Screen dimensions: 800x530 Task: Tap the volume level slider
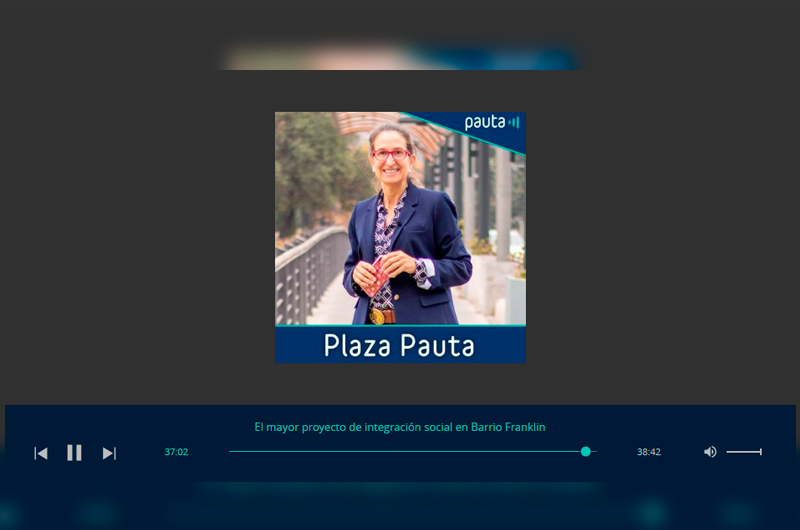(744, 452)
